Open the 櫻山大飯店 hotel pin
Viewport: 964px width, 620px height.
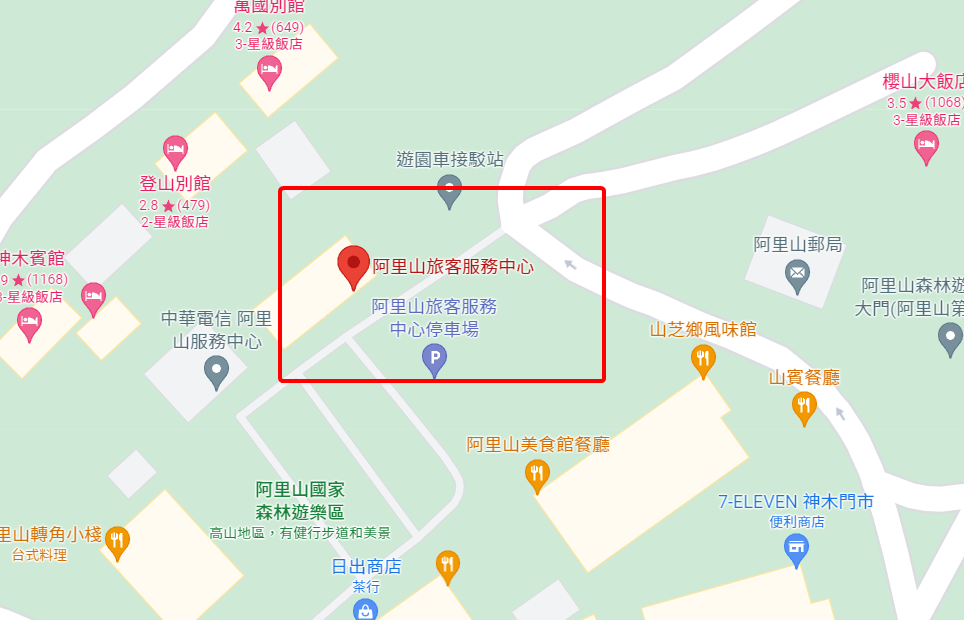927,145
